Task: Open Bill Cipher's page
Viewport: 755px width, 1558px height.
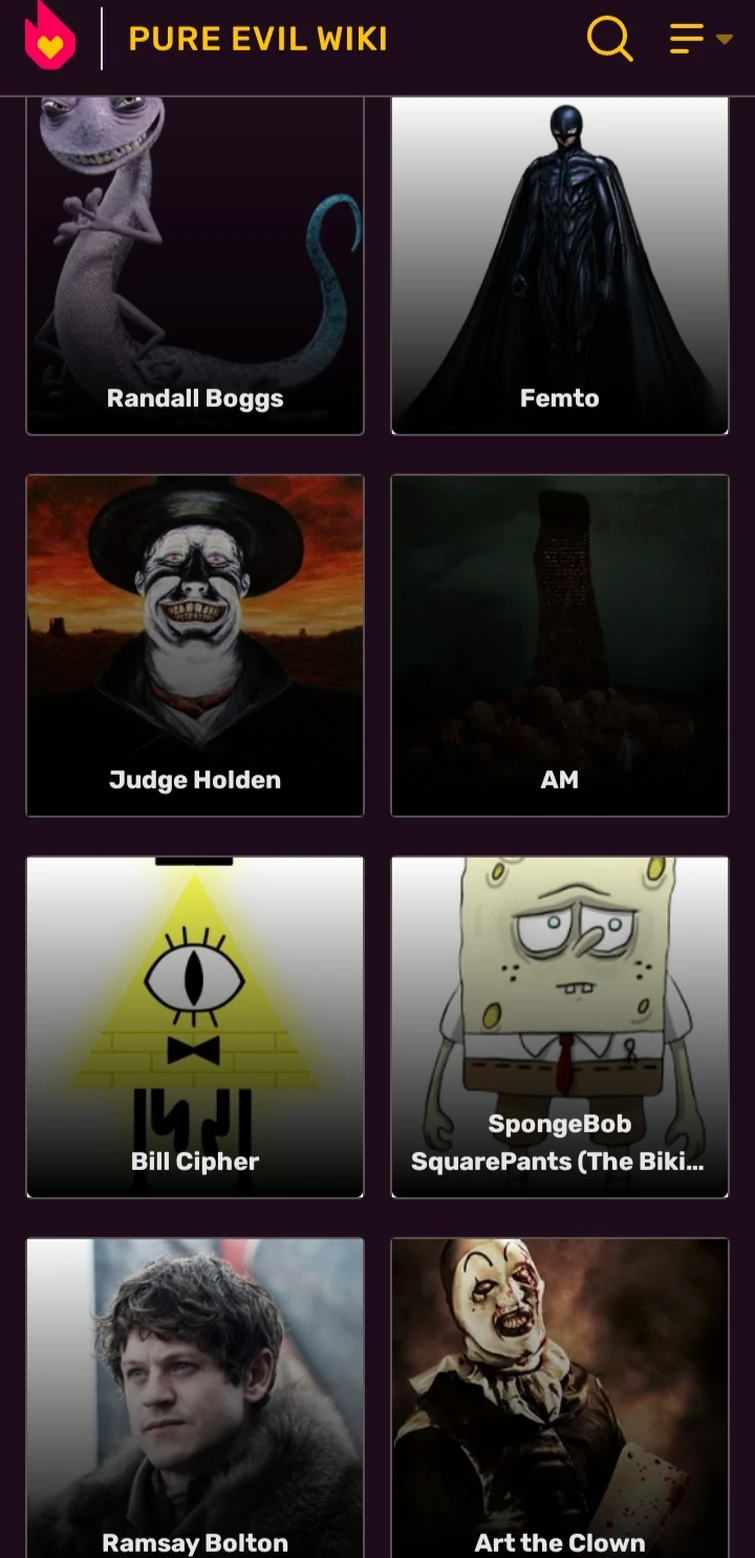Action: coord(195,1026)
